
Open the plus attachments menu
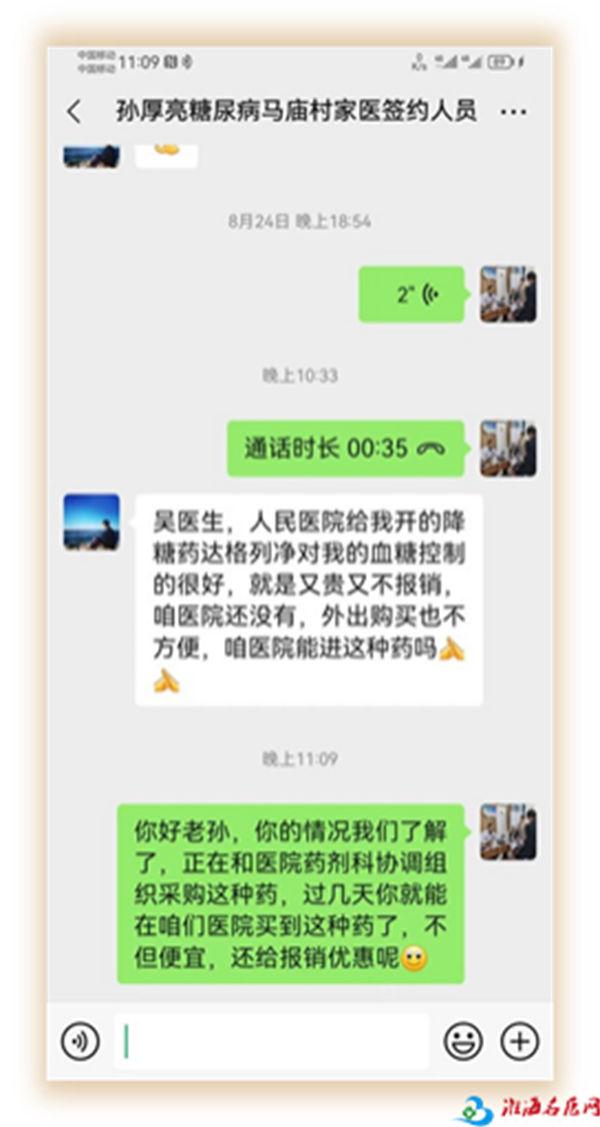[x=519, y=1041]
